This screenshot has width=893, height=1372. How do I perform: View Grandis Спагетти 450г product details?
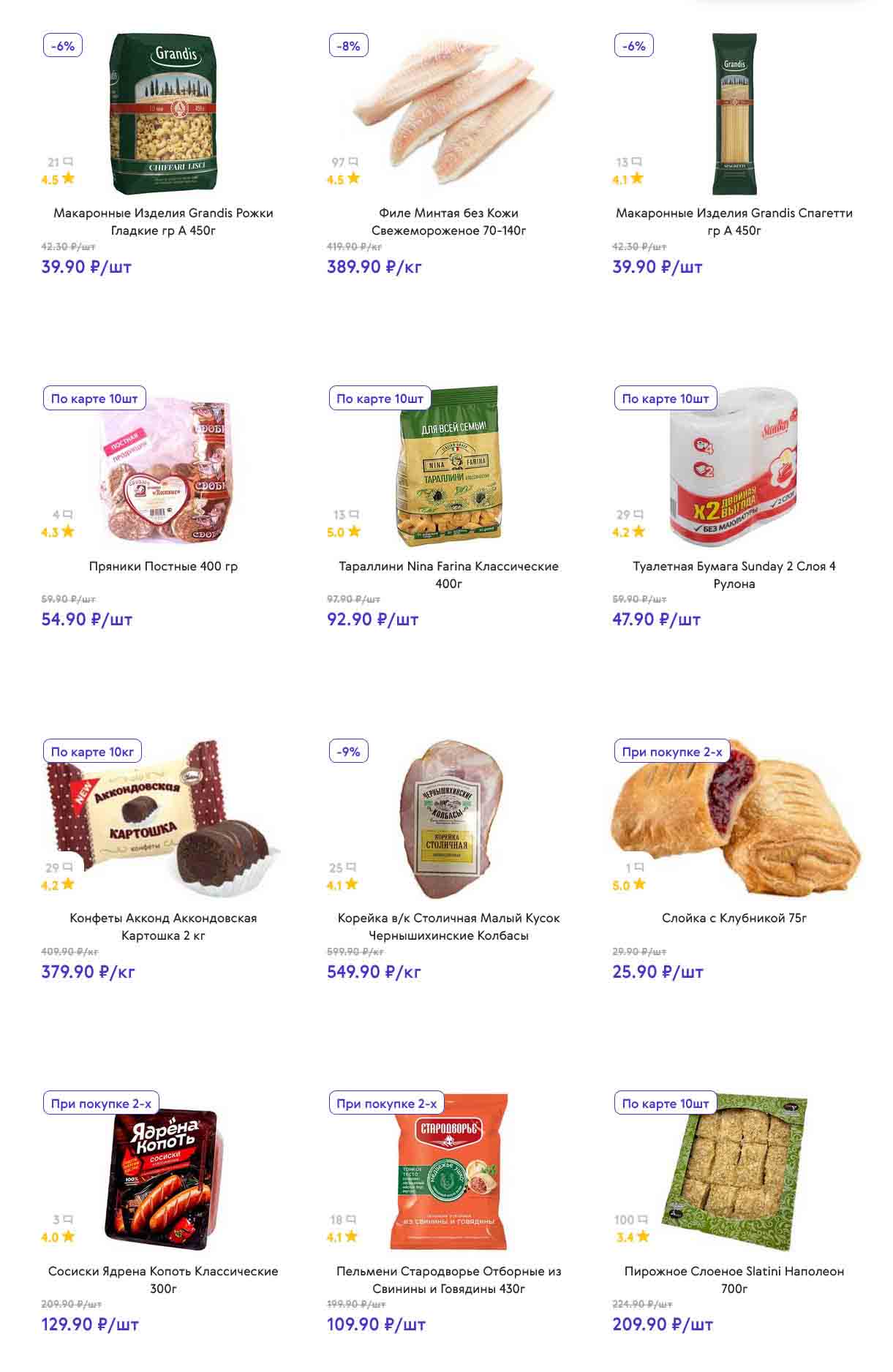click(x=734, y=221)
